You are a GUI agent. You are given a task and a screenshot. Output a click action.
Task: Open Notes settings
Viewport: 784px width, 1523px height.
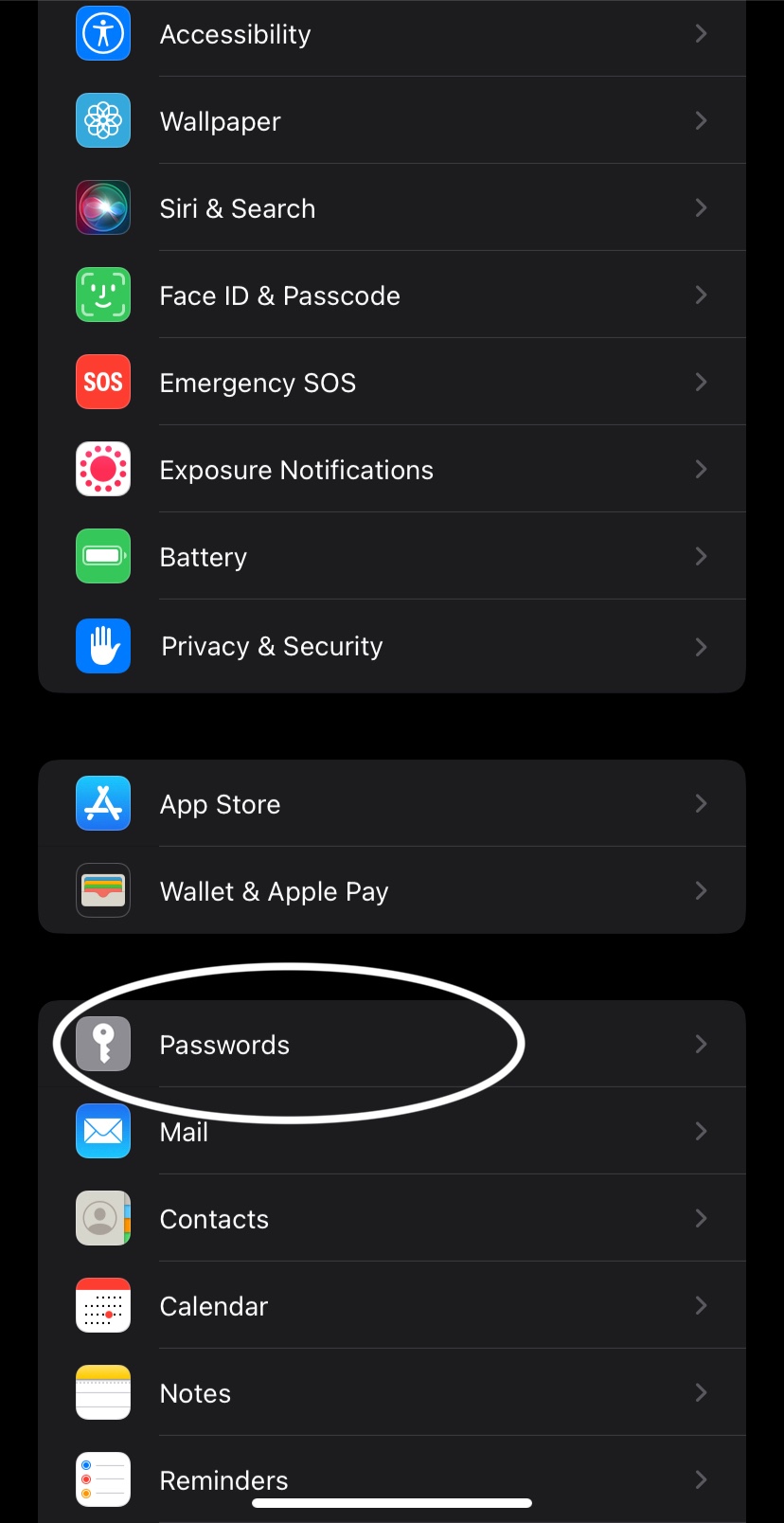pos(392,1392)
